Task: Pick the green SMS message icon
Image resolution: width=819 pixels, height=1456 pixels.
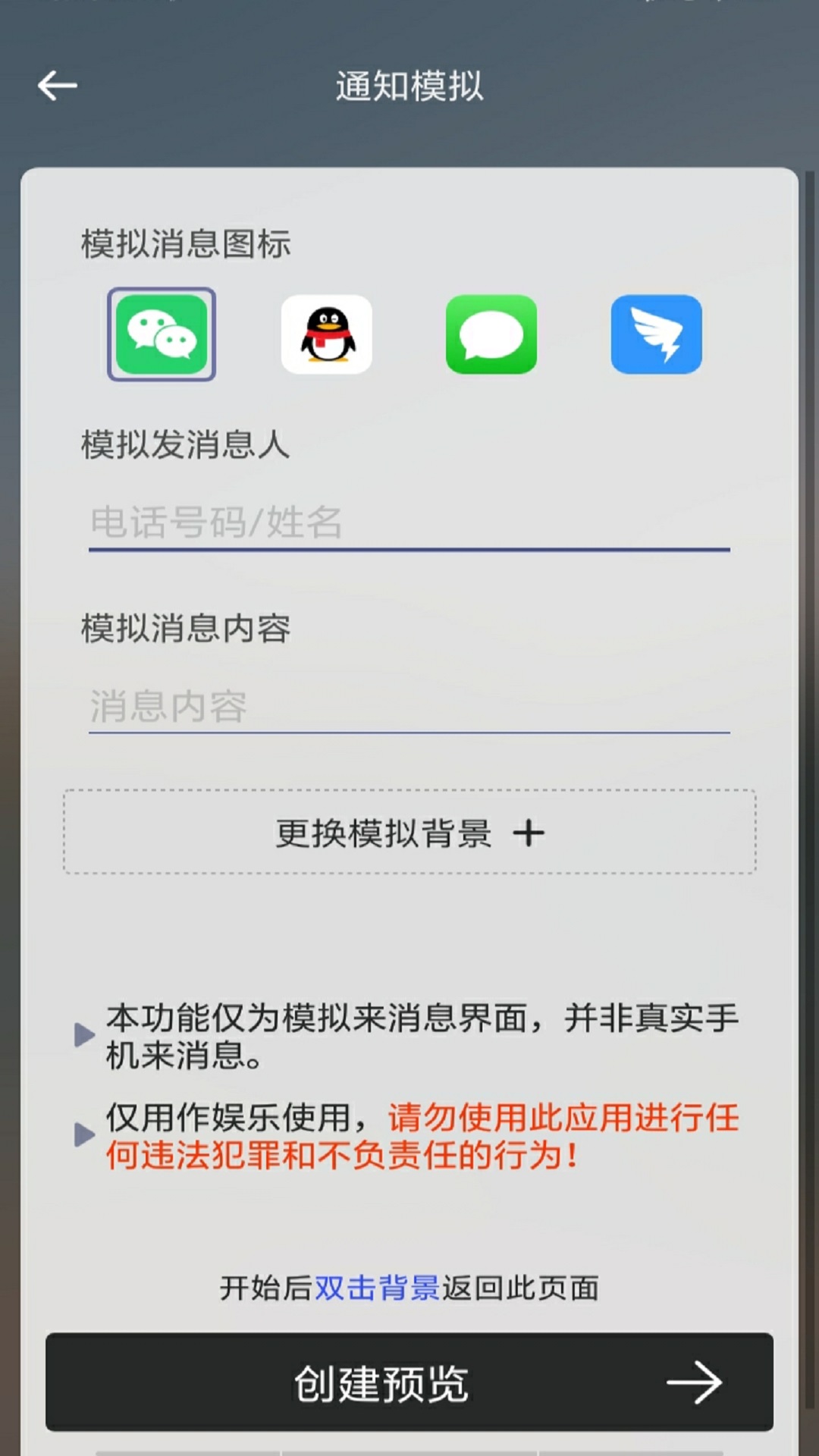Action: (491, 334)
